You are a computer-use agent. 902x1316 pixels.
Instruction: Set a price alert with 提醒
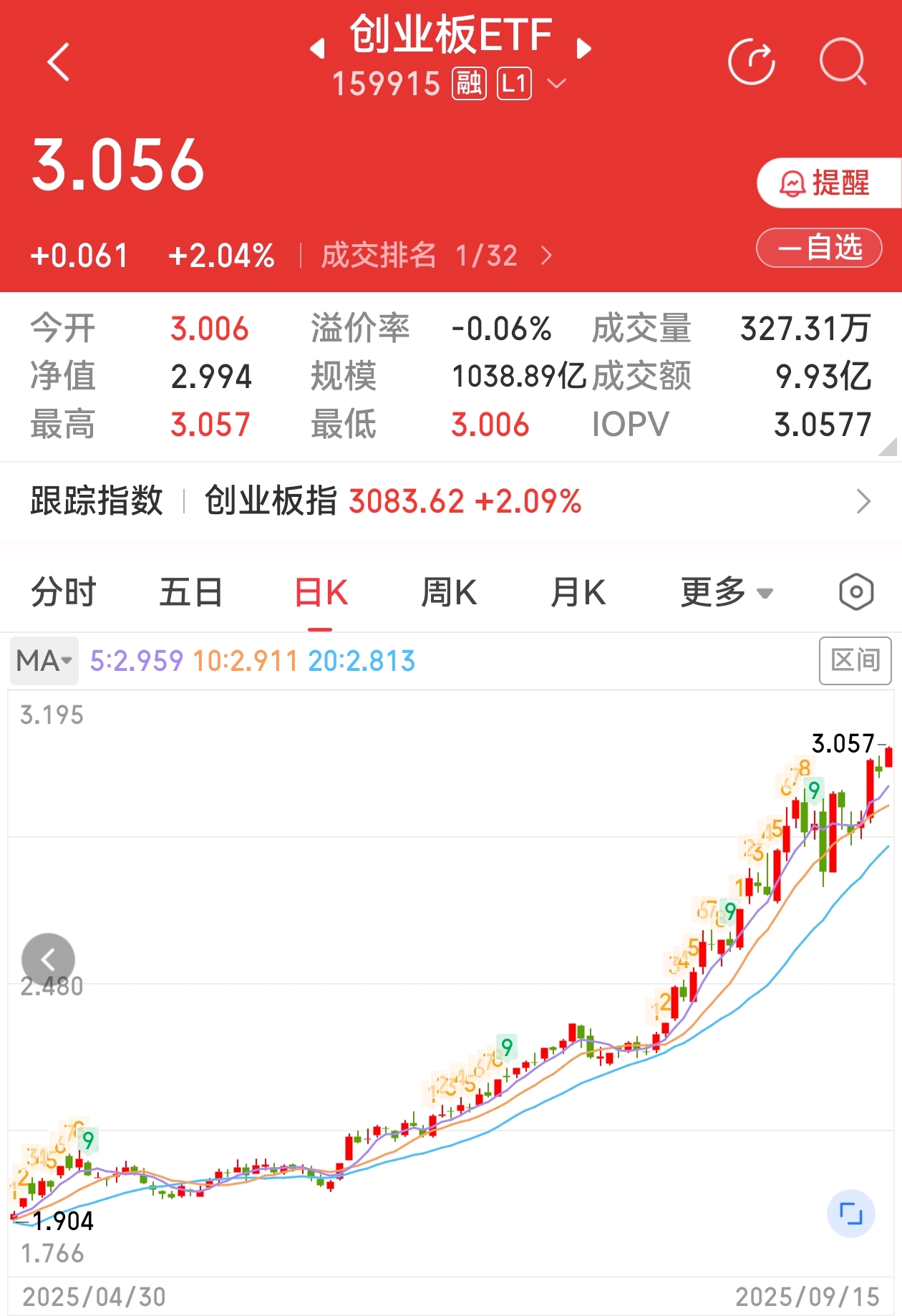pos(828,183)
